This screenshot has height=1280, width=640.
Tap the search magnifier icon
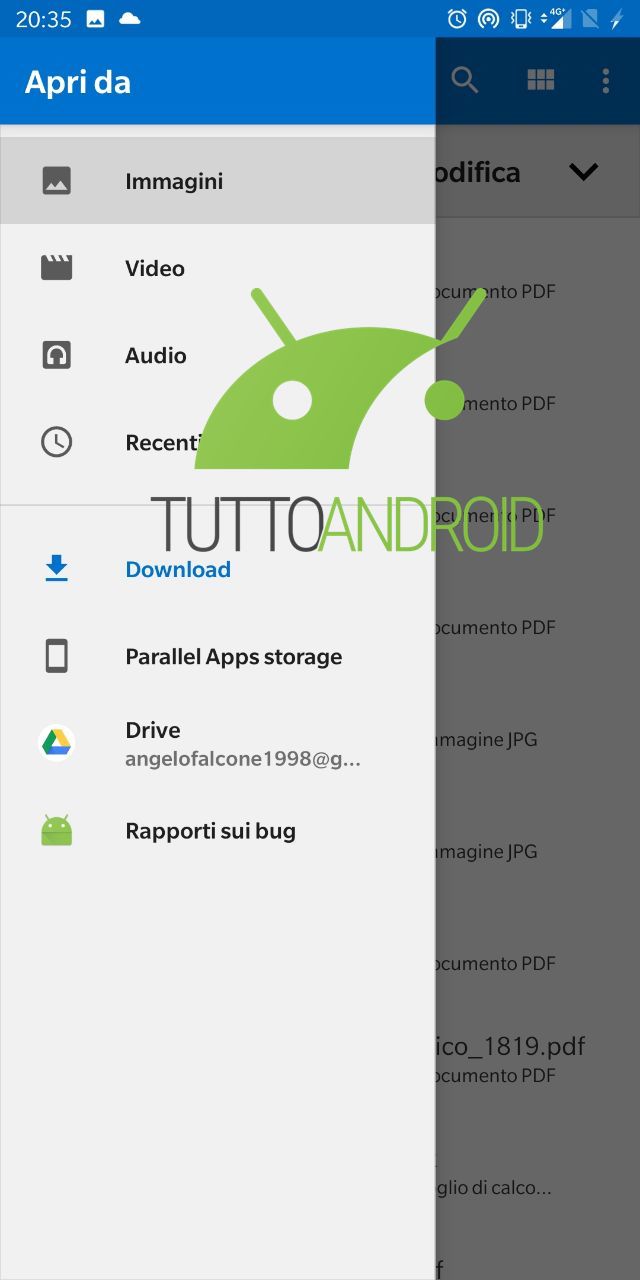pyautogui.click(x=465, y=80)
